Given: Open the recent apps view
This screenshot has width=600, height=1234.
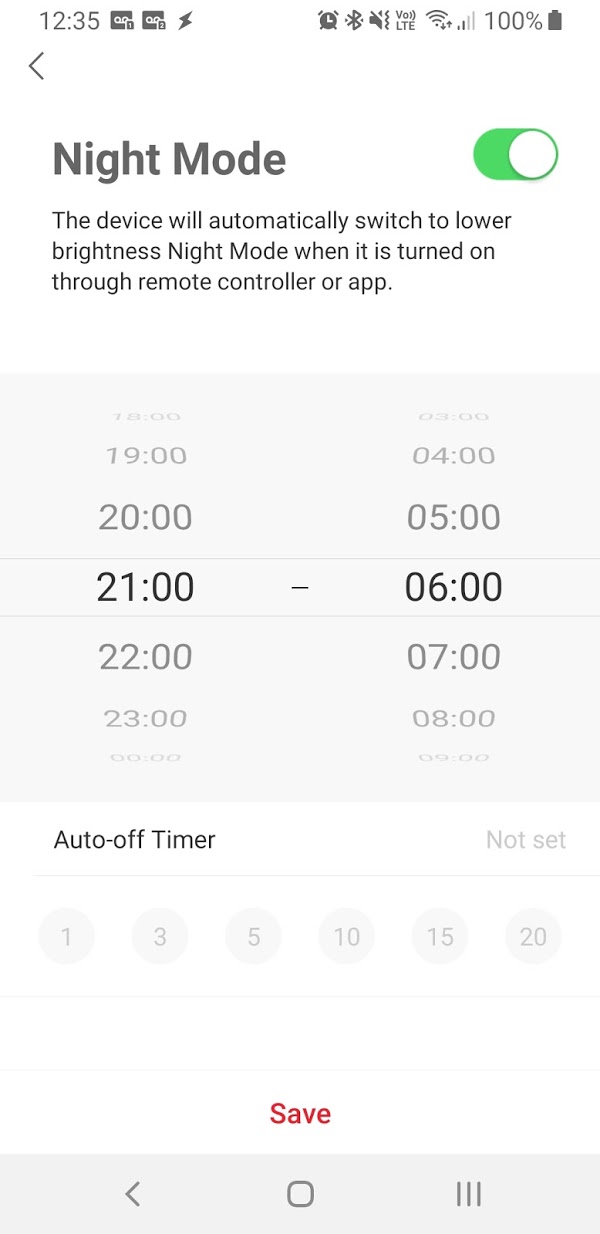Looking at the screenshot, I should point(468,1193).
